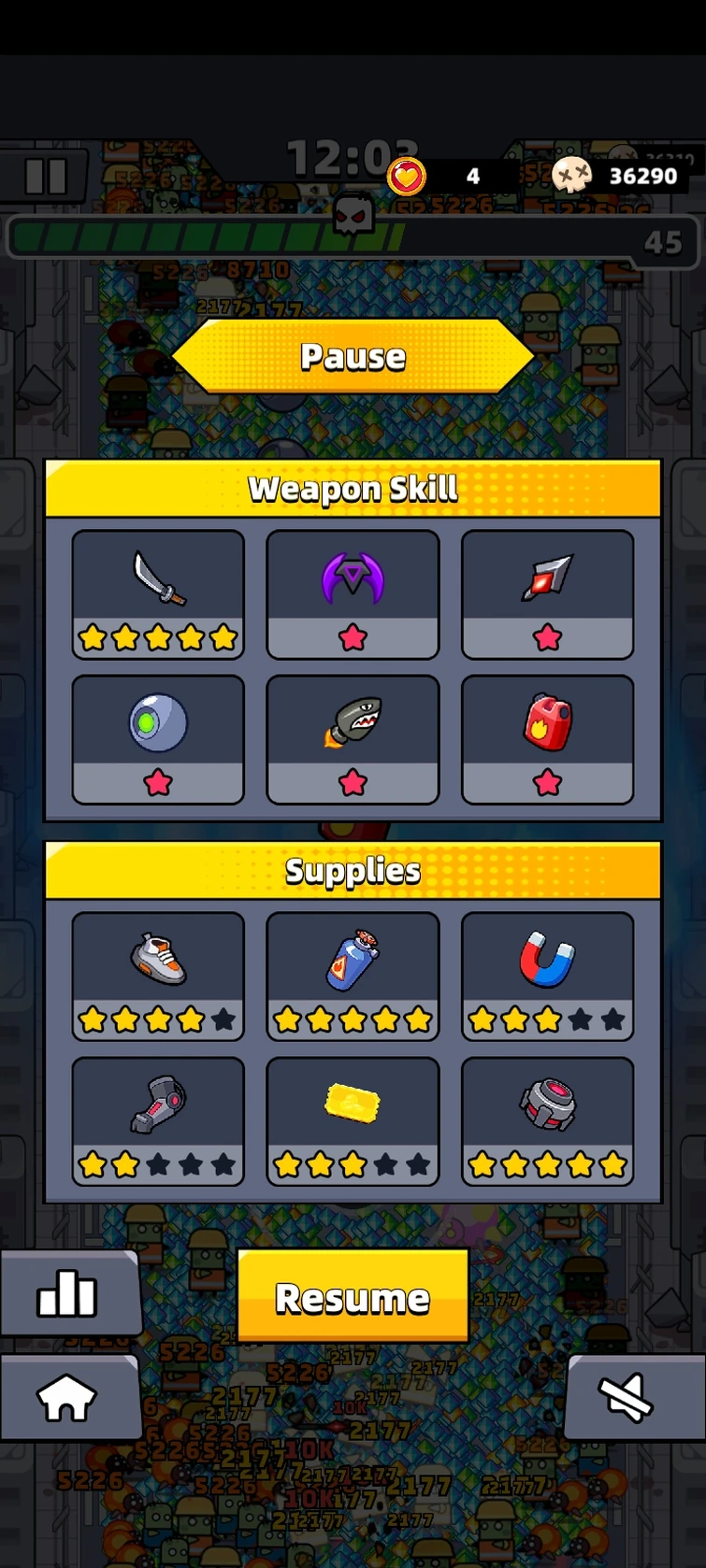
Task: Select the green orb drone weapon skill
Action: point(158,739)
